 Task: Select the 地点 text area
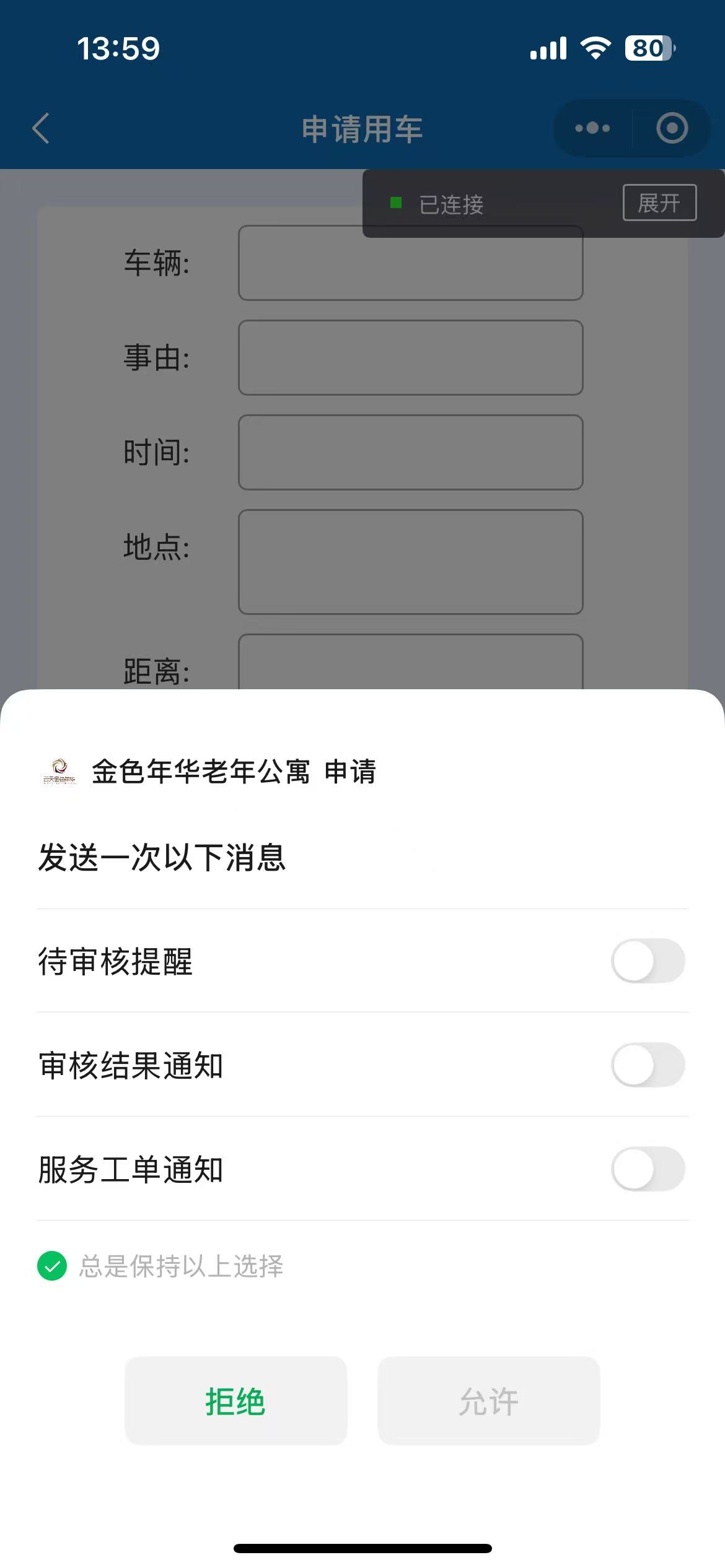coord(410,562)
